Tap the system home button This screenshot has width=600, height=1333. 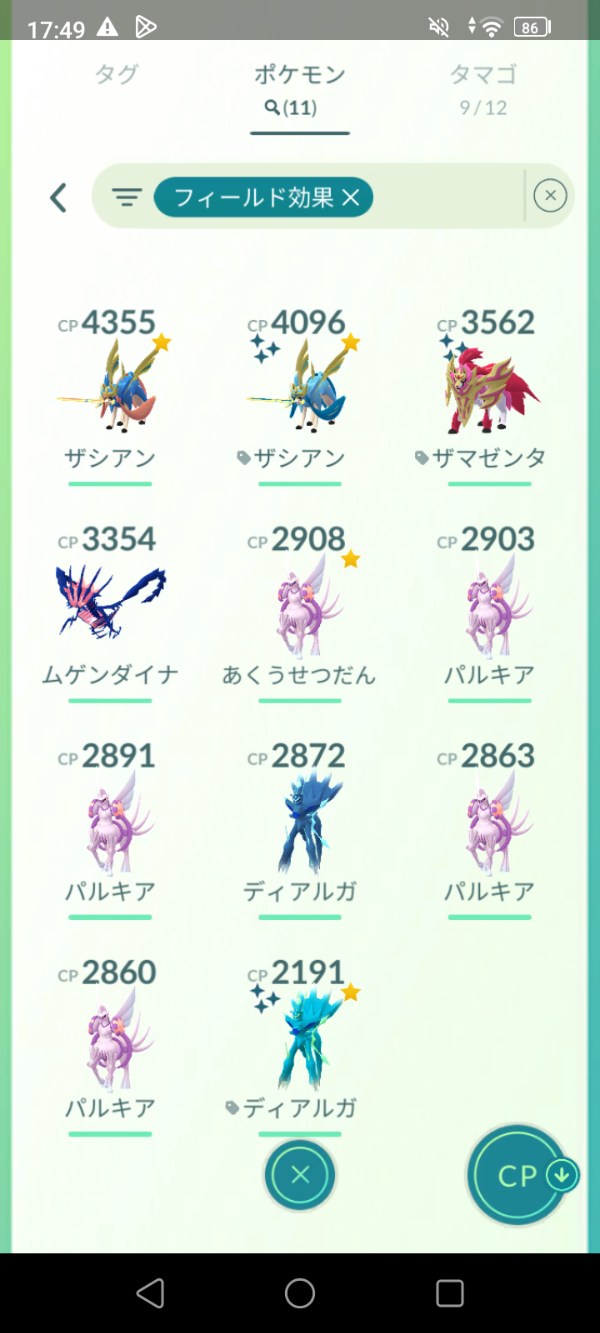pos(300,1293)
